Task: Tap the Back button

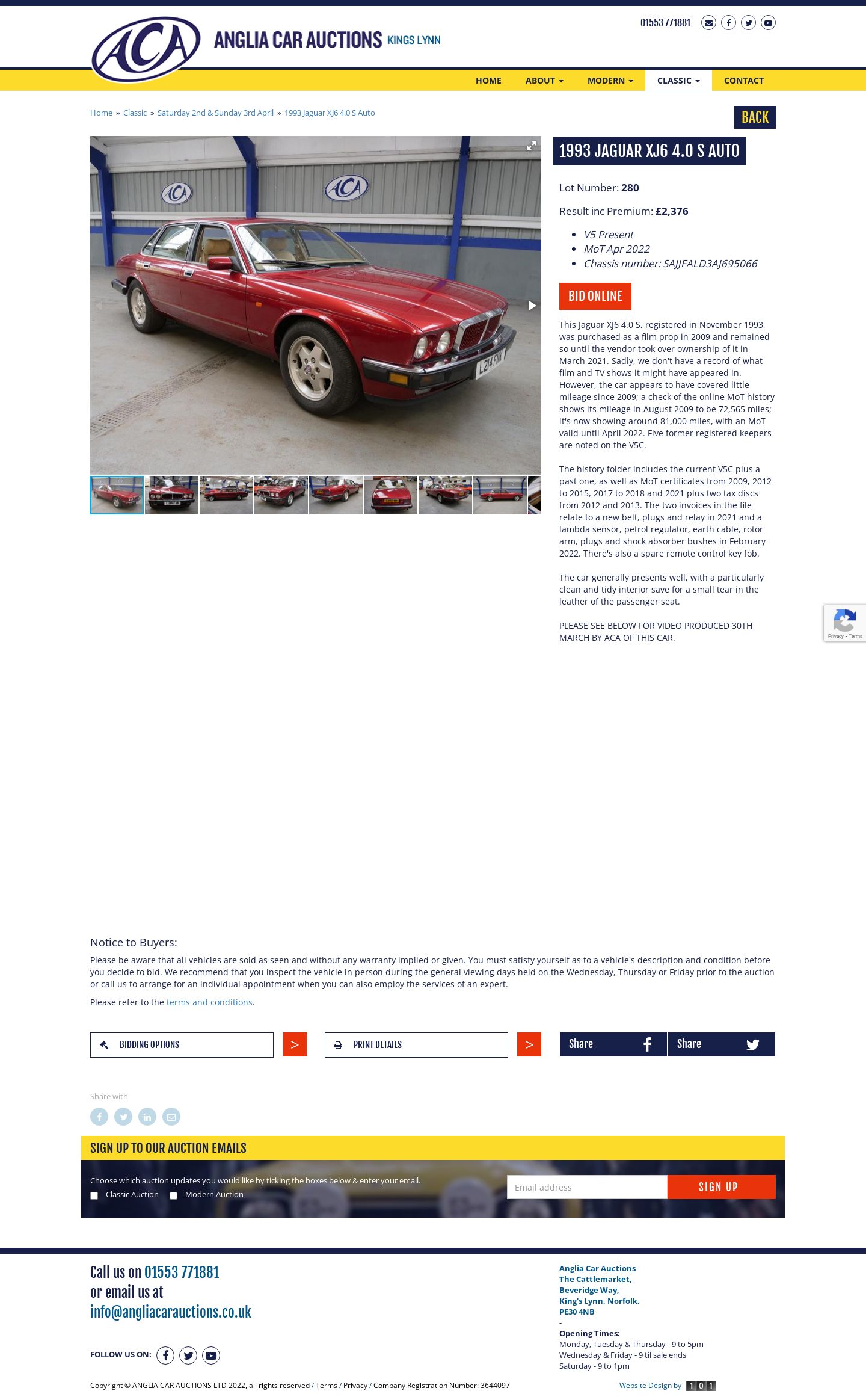Action: point(755,117)
